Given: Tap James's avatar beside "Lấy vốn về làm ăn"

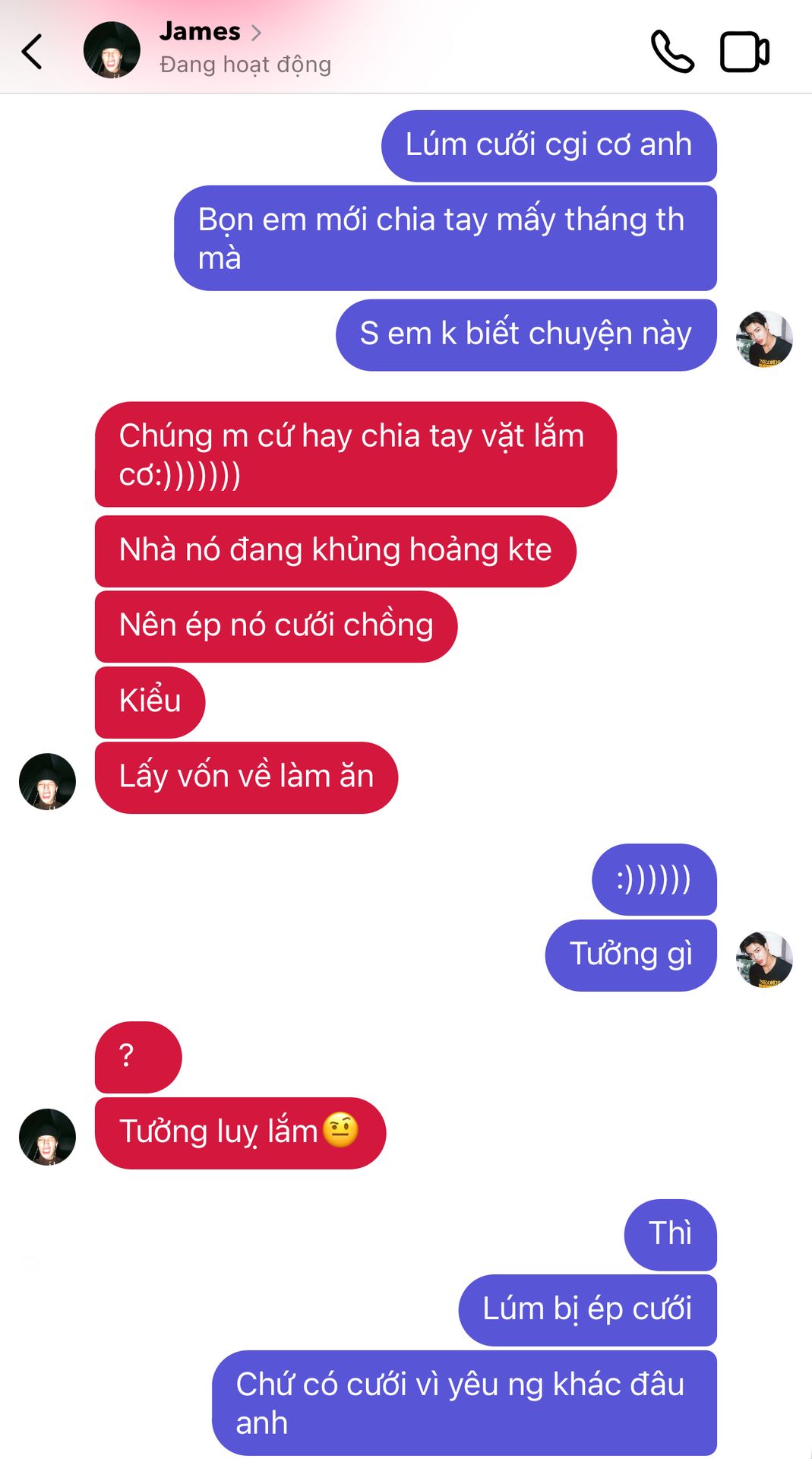Looking at the screenshot, I should (x=47, y=781).
